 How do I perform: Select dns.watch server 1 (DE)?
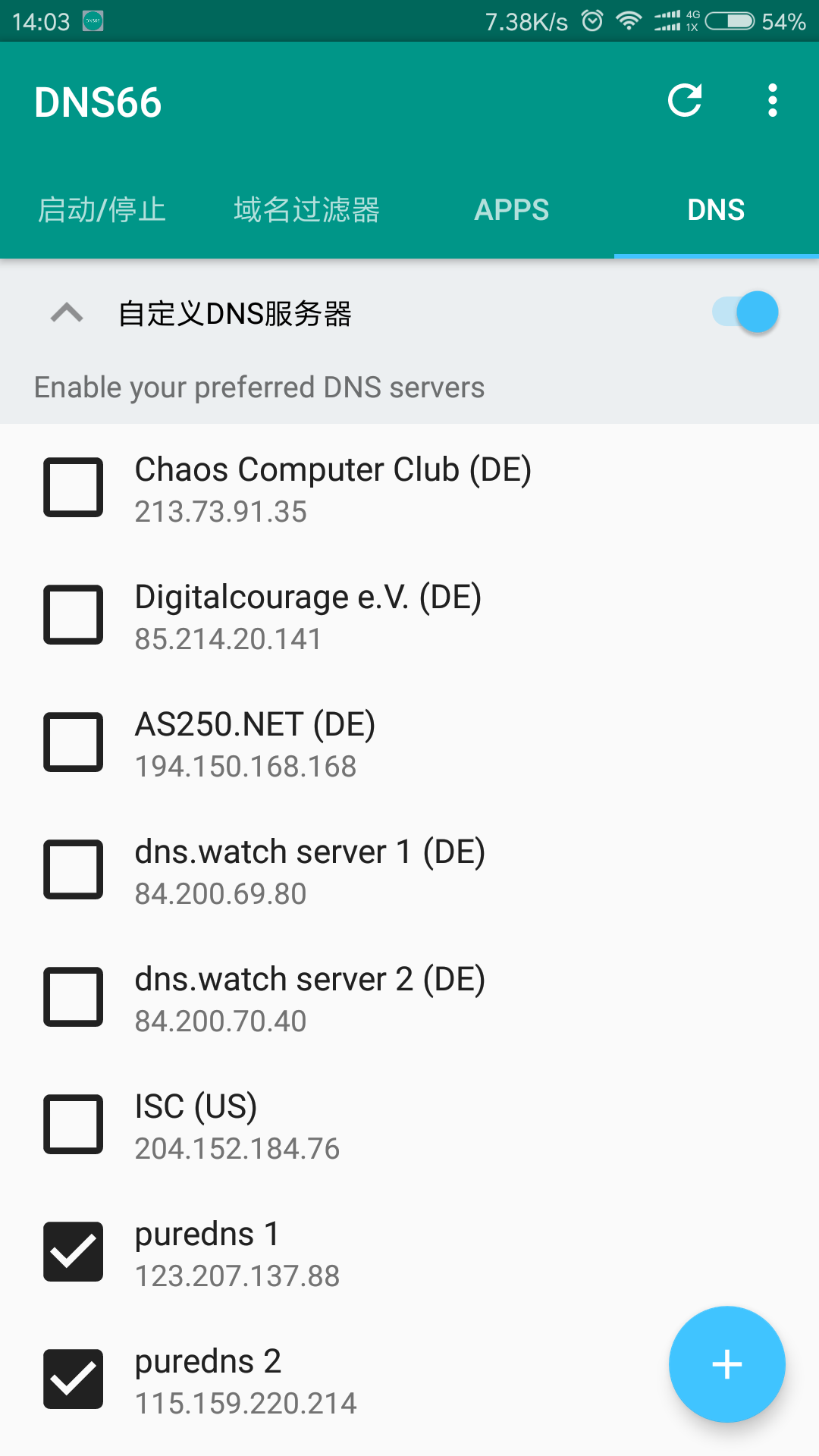tap(74, 869)
